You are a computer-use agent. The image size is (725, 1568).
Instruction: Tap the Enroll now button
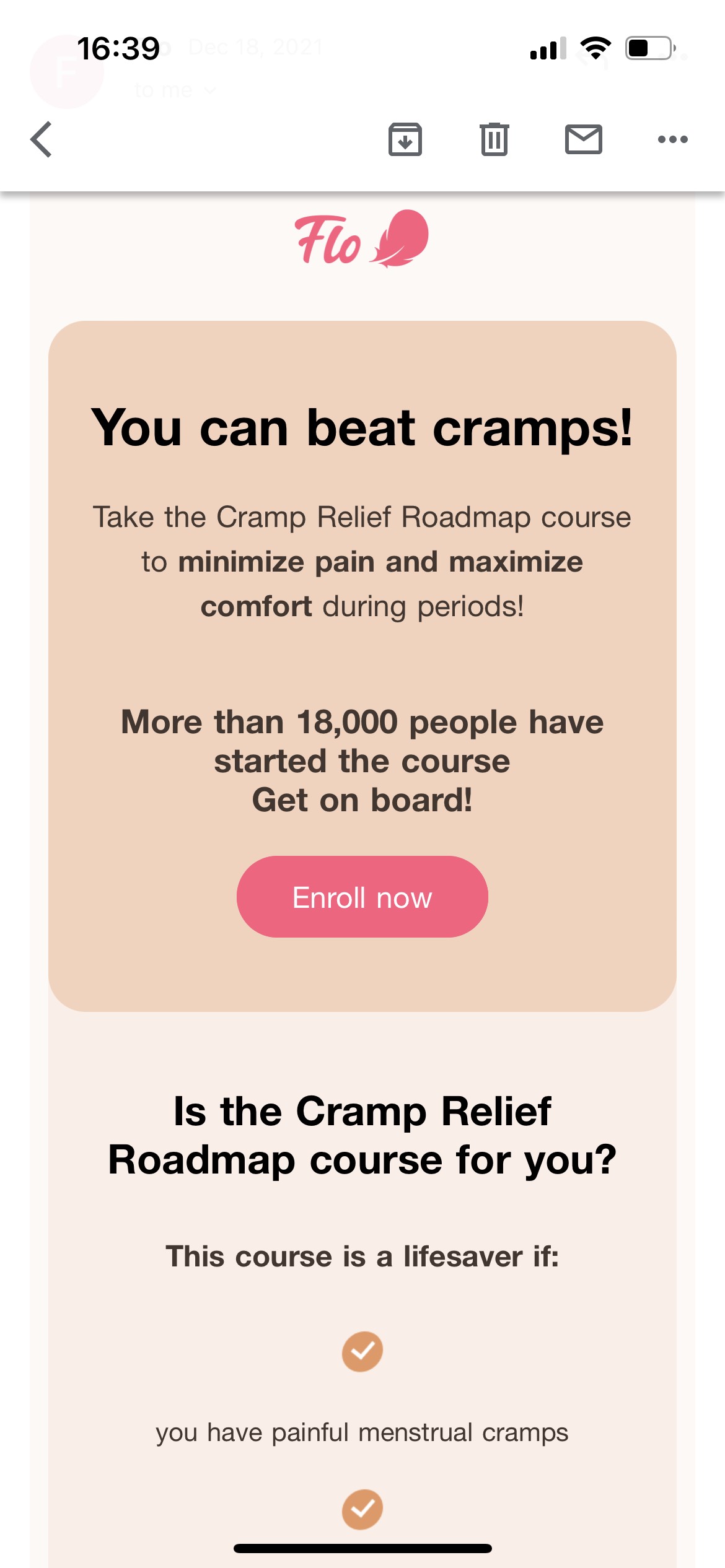click(x=362, y=897)
